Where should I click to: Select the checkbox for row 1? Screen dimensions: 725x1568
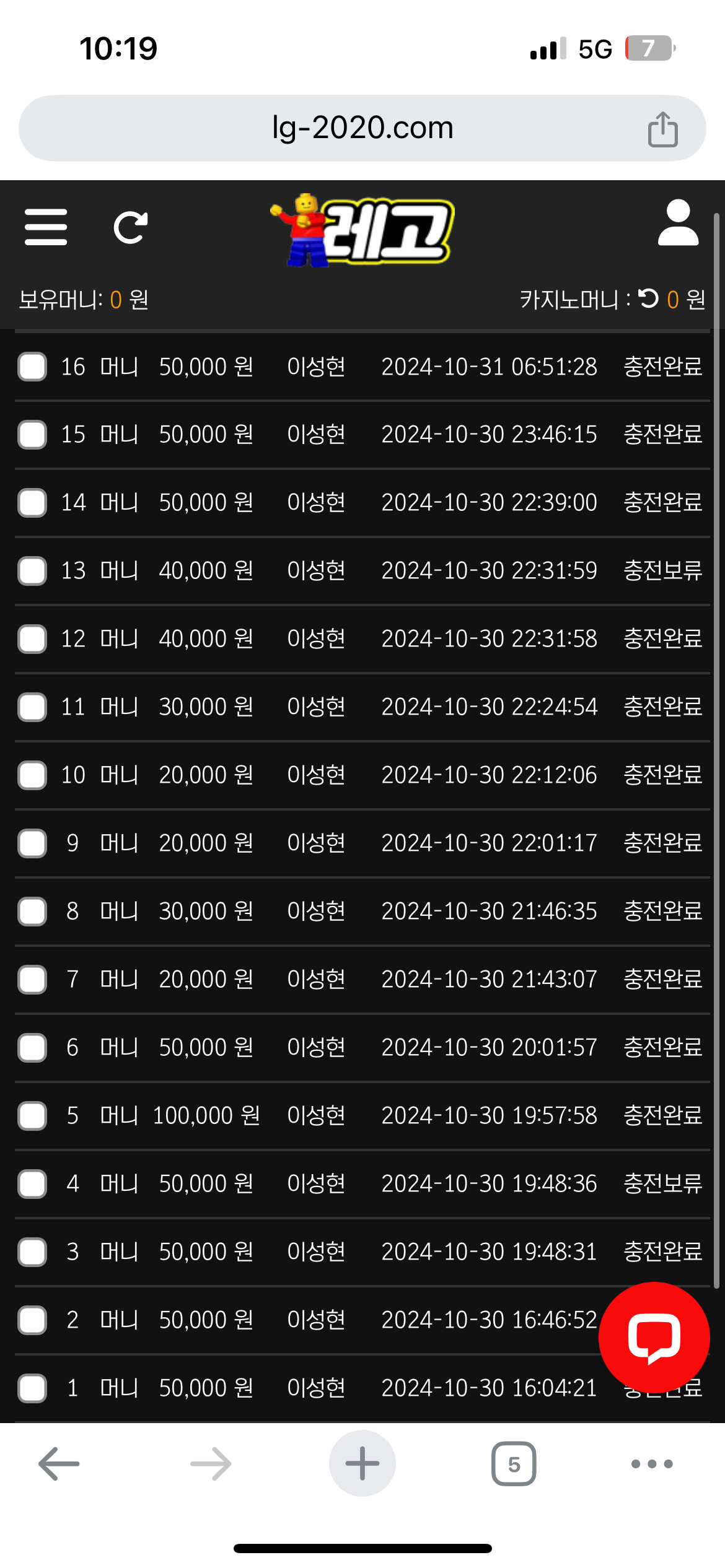pyautogui.click(x=32, y=1388)
